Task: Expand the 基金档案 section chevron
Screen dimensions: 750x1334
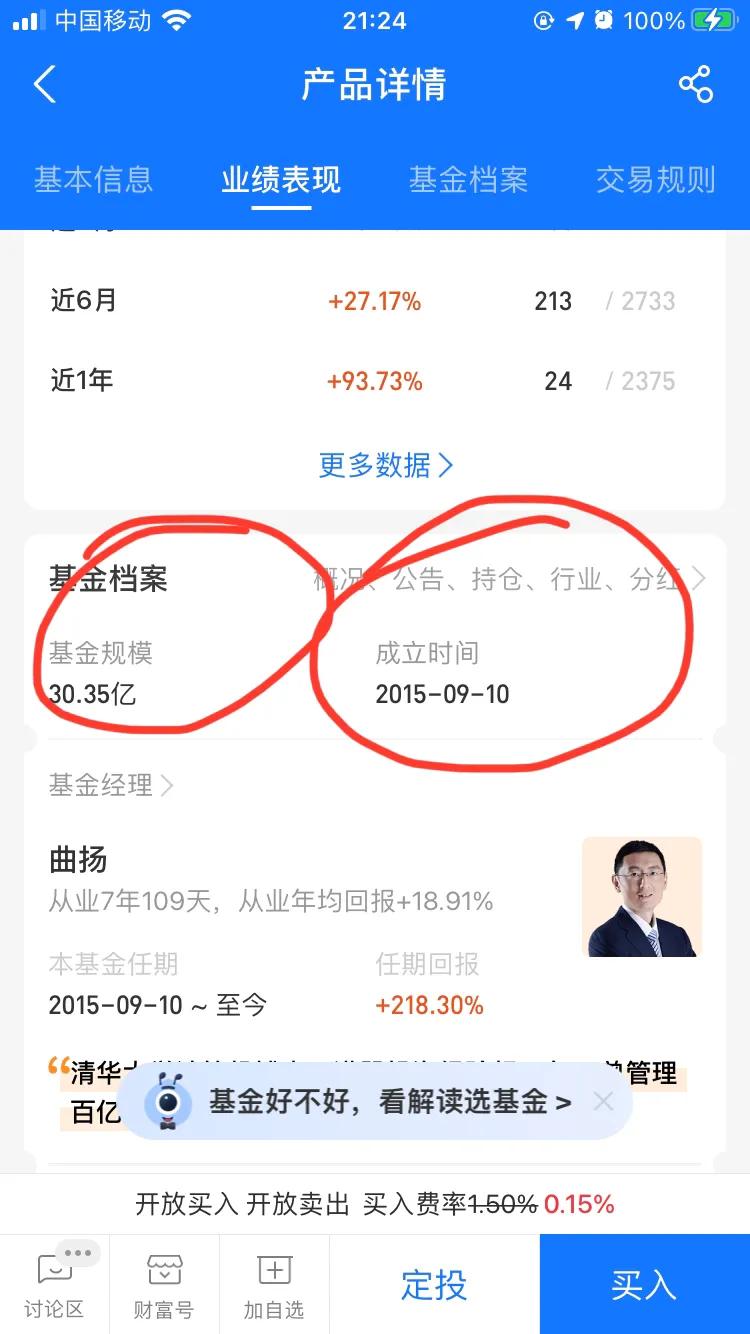Action: point(700,578)
